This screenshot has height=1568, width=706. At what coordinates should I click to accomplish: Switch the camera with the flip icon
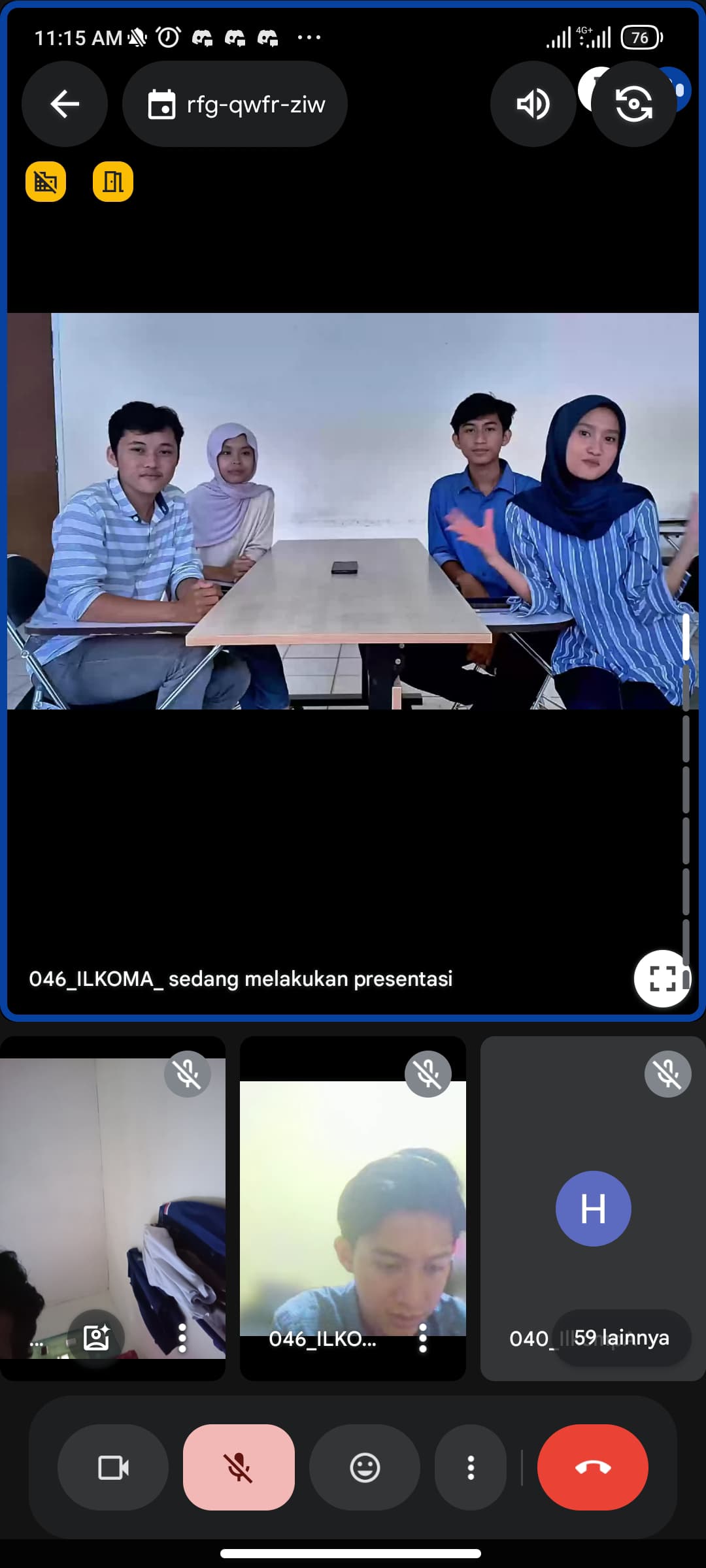tap(633, 104)
